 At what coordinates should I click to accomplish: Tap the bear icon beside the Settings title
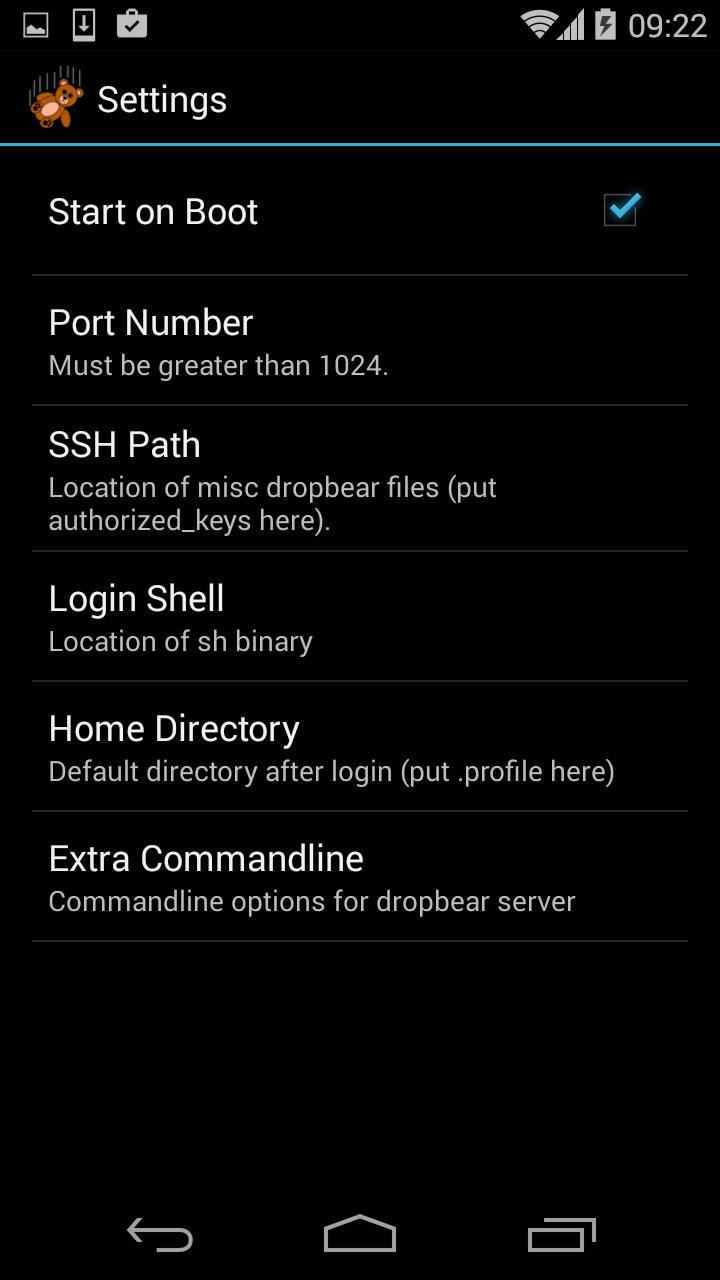[55, 98]
